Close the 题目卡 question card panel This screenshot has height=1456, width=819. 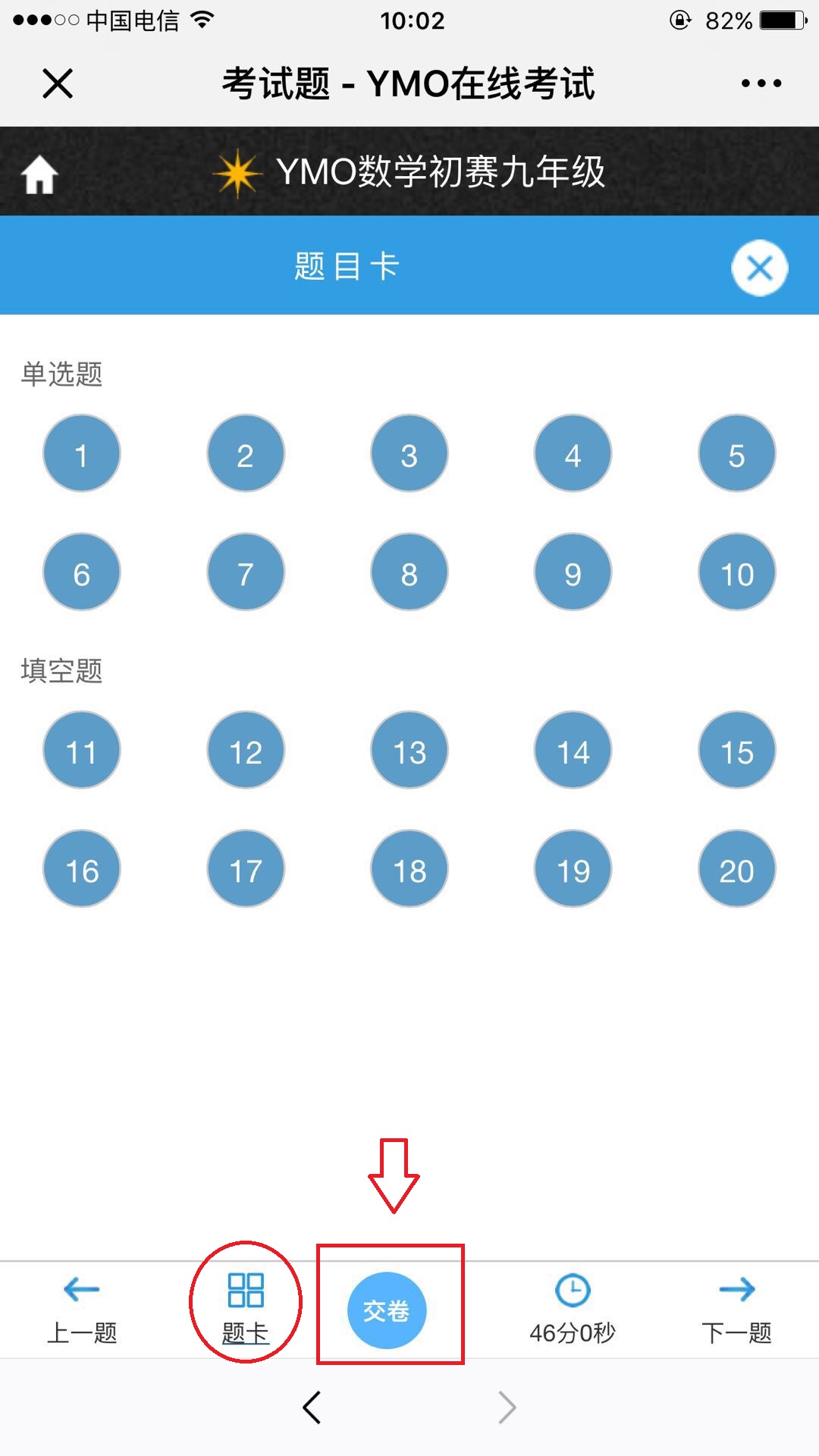(x=760, y=268)
